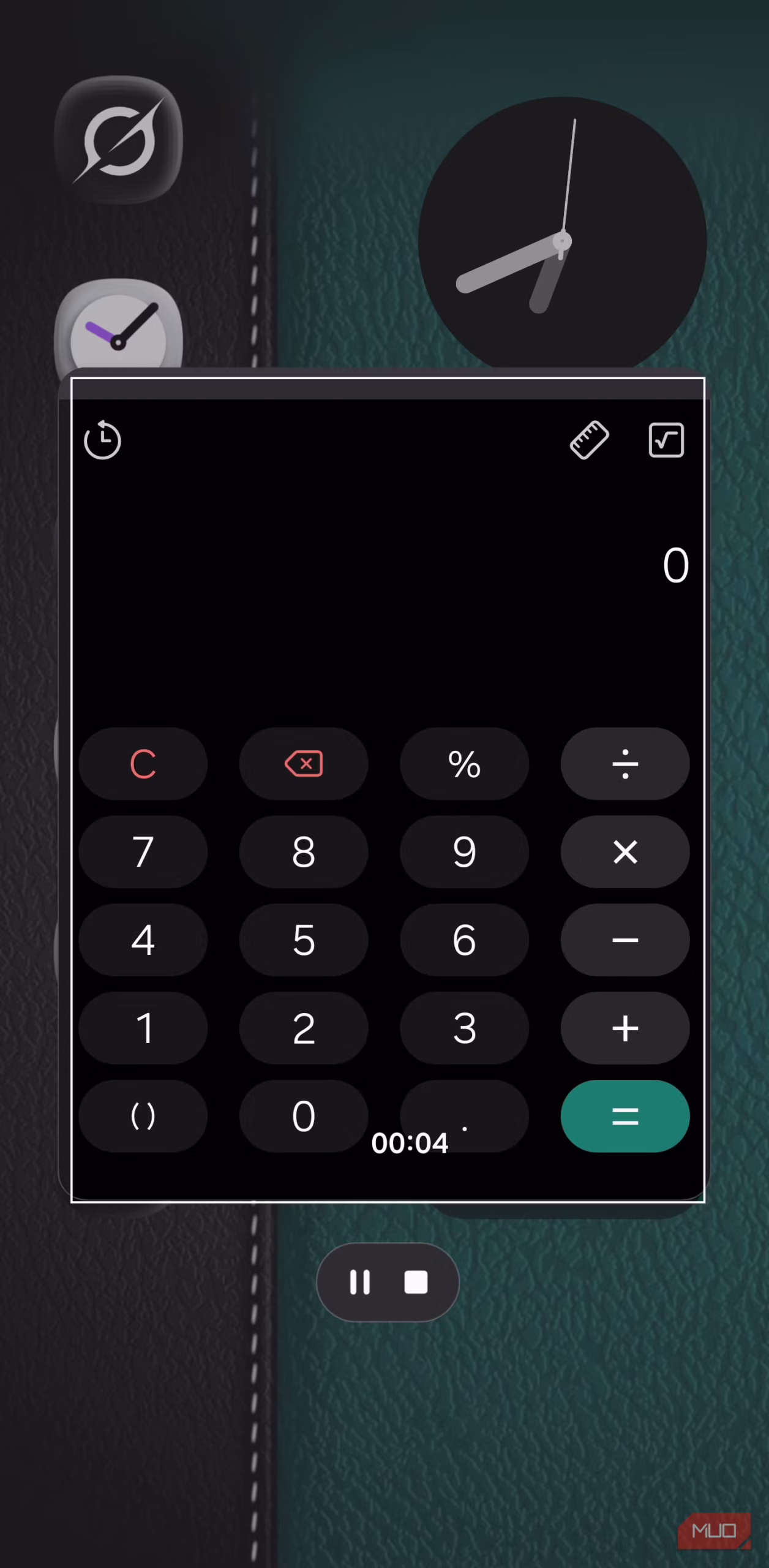
Task: Insert parentheses
Action: [x=143, y=1116]
